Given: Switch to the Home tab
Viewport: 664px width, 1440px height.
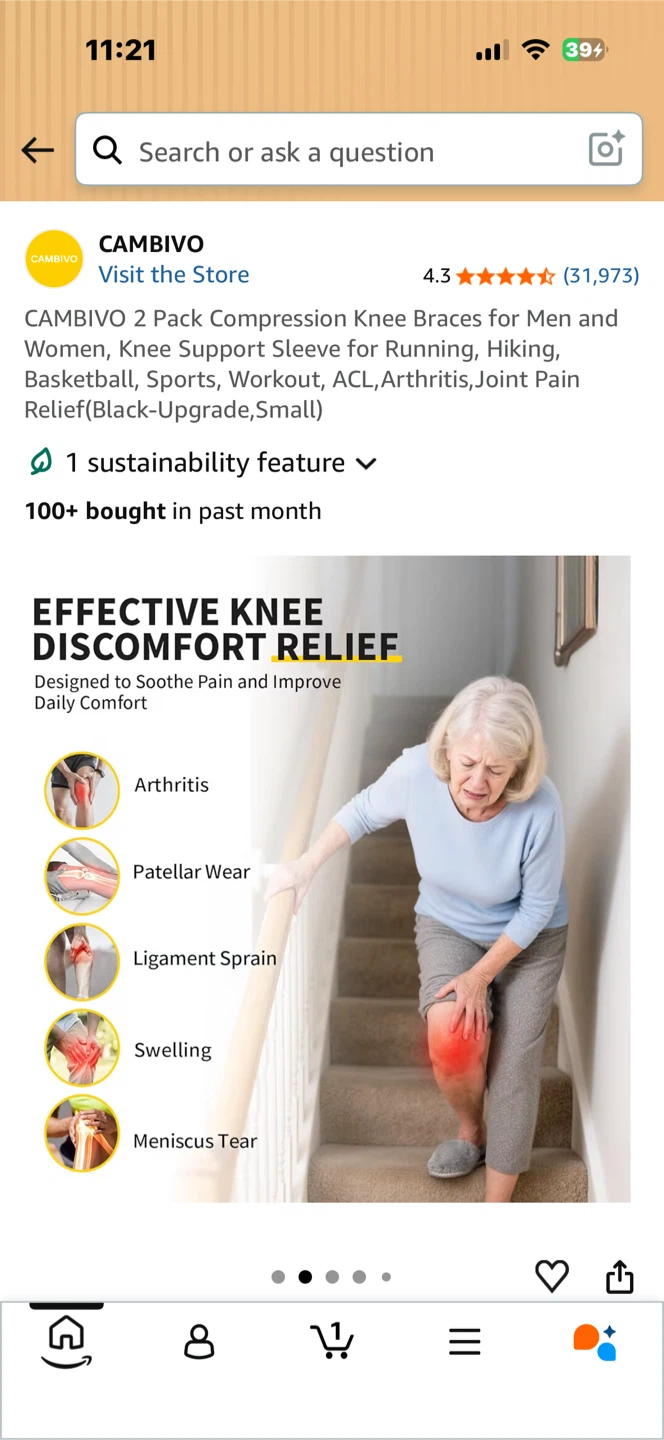Looking at the screenshot, I should (66, 1341).
